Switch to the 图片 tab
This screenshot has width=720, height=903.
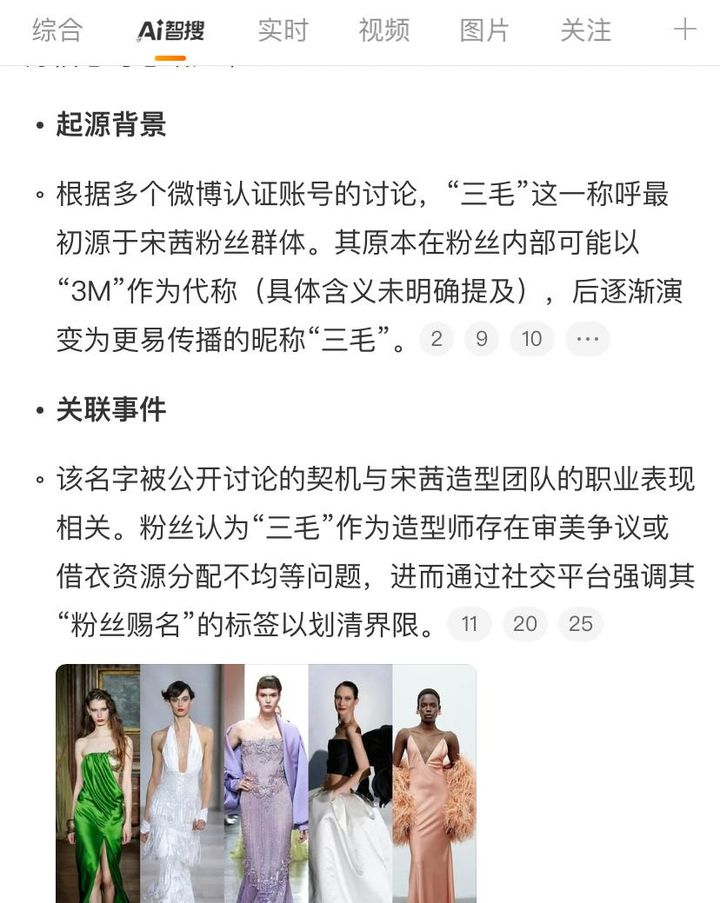click(485, 30)
